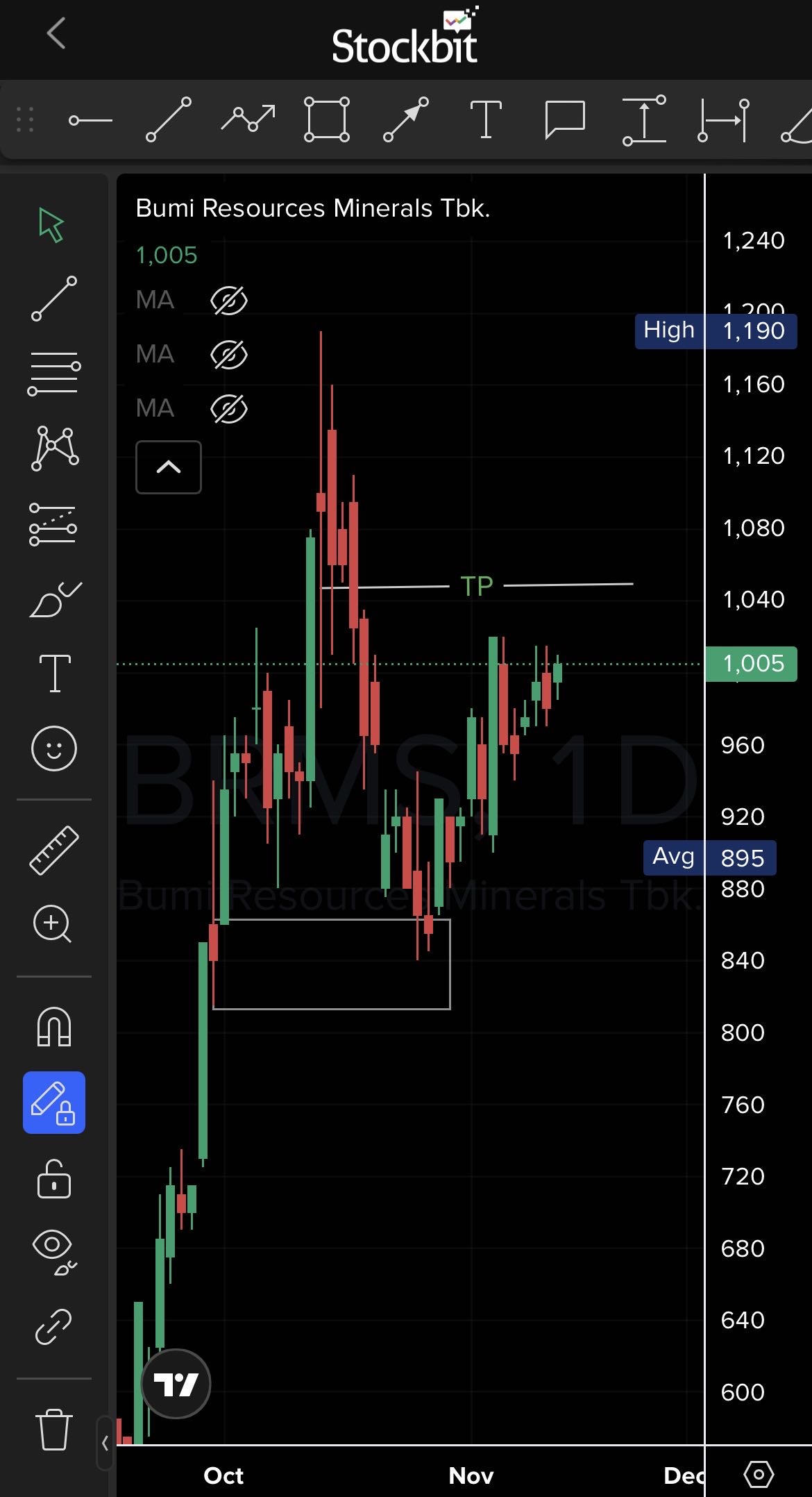
Task: Lock all drawings with the padlock
Action: pos(54,1179)
